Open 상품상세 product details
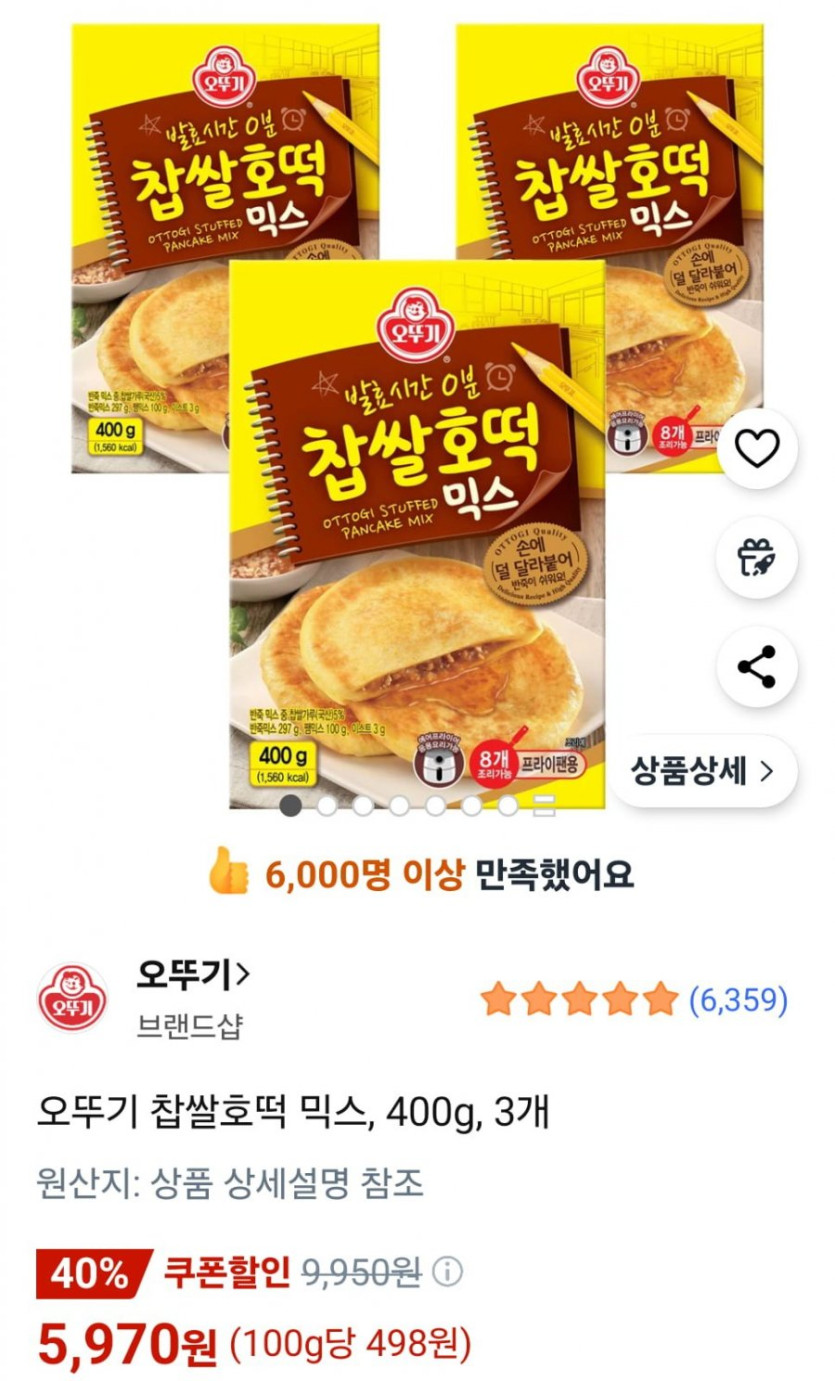The height and width of the screenshot is (1381, 835). (x=703, y=771)
